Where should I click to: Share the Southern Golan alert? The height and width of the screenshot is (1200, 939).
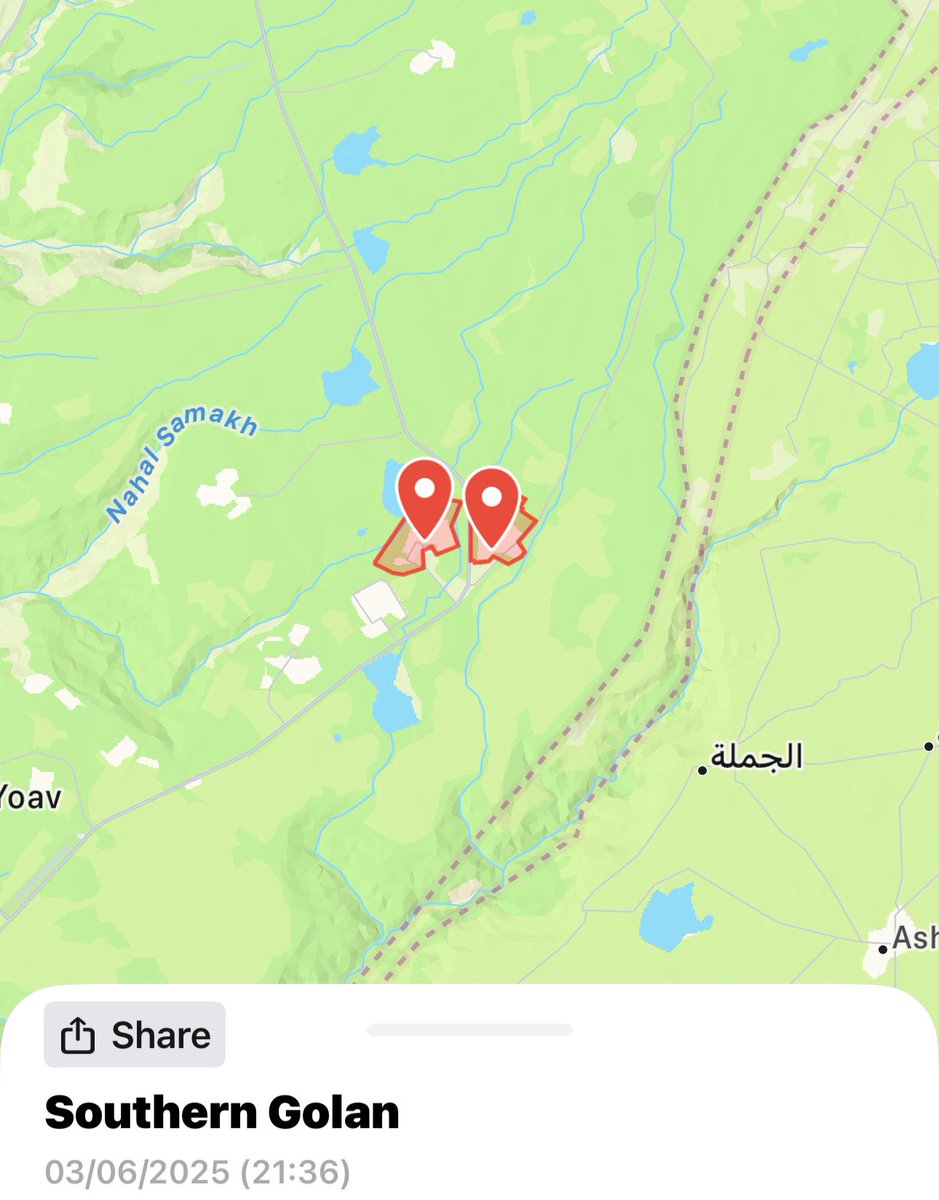[x=134, y=1035]
